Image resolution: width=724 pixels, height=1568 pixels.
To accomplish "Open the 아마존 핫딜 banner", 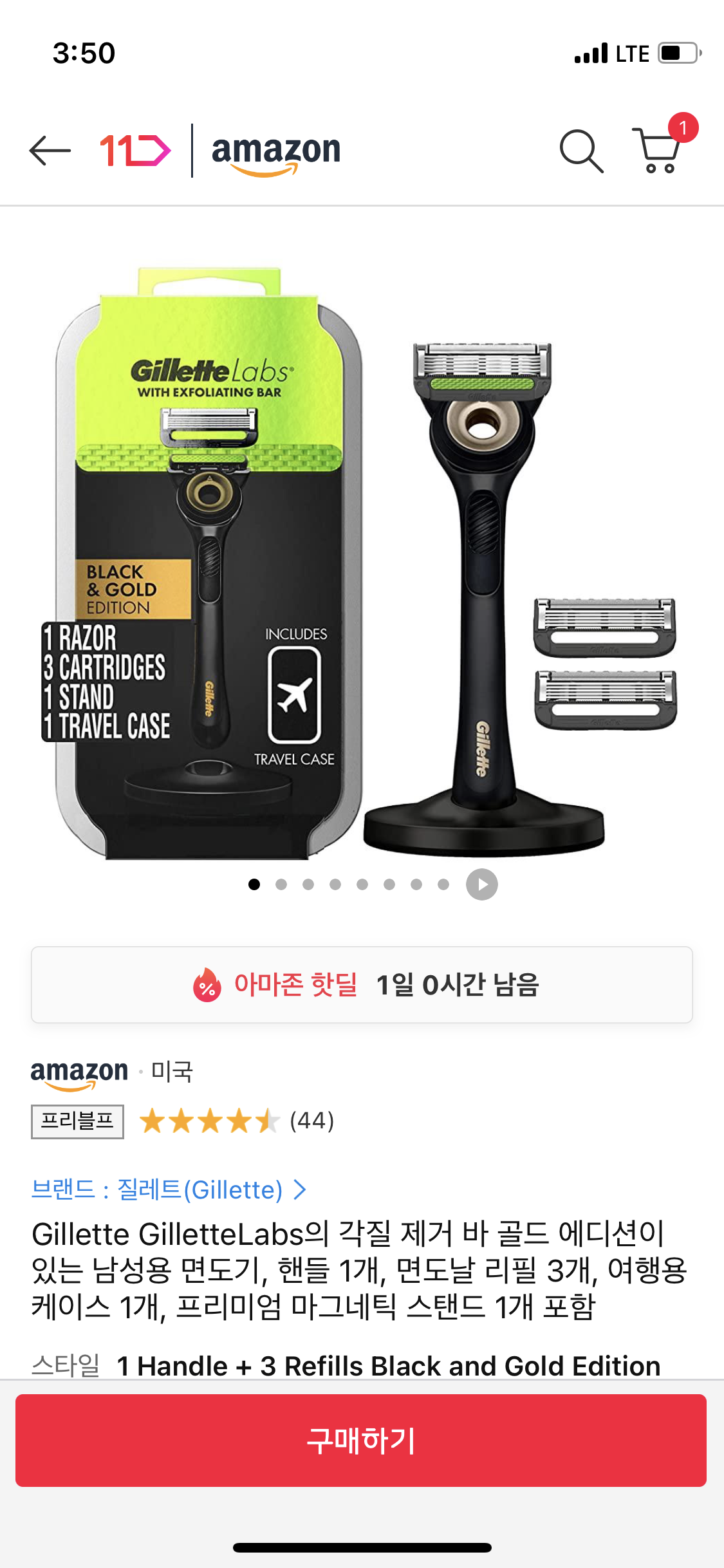I will 362,985.
